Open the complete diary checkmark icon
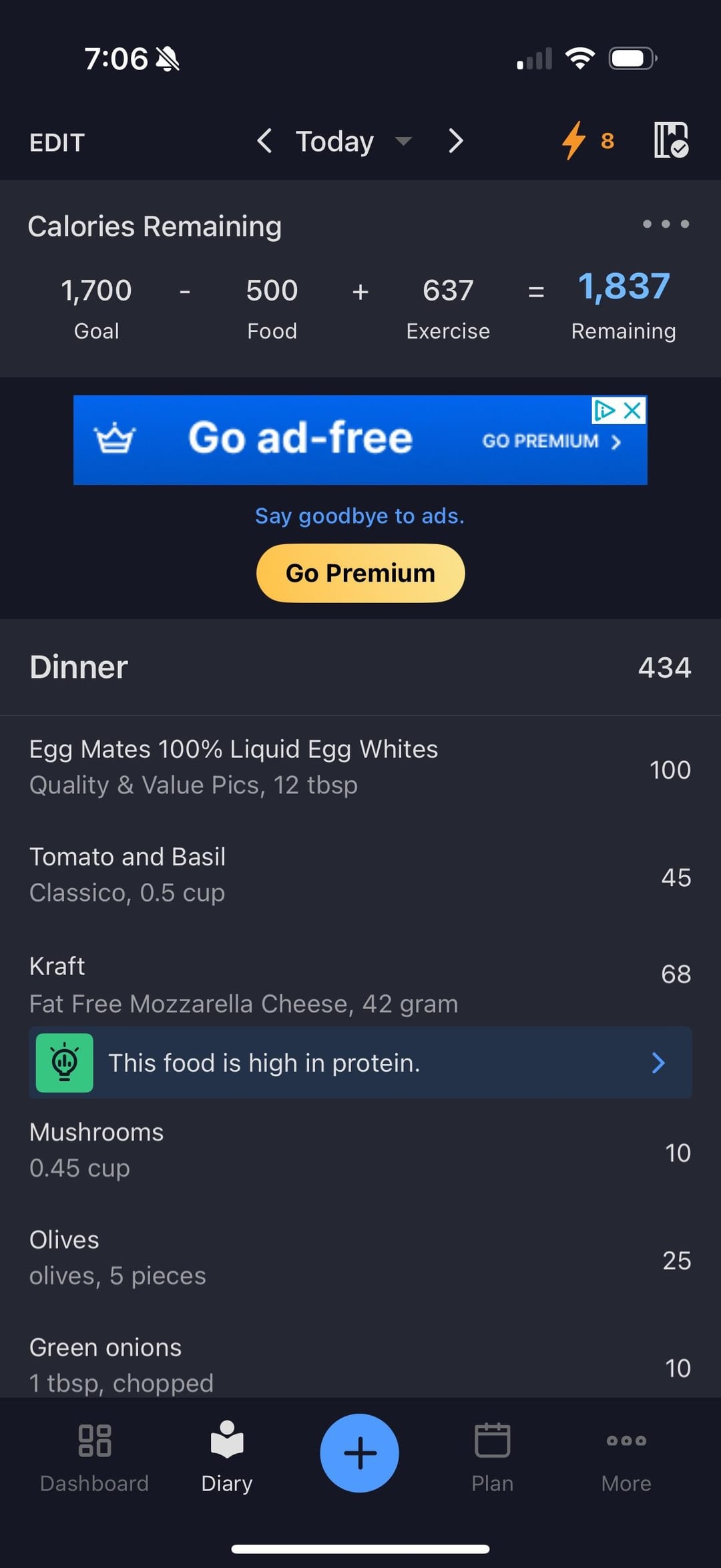This screenshot has width=721, height=1568. (x=671, y=140)
